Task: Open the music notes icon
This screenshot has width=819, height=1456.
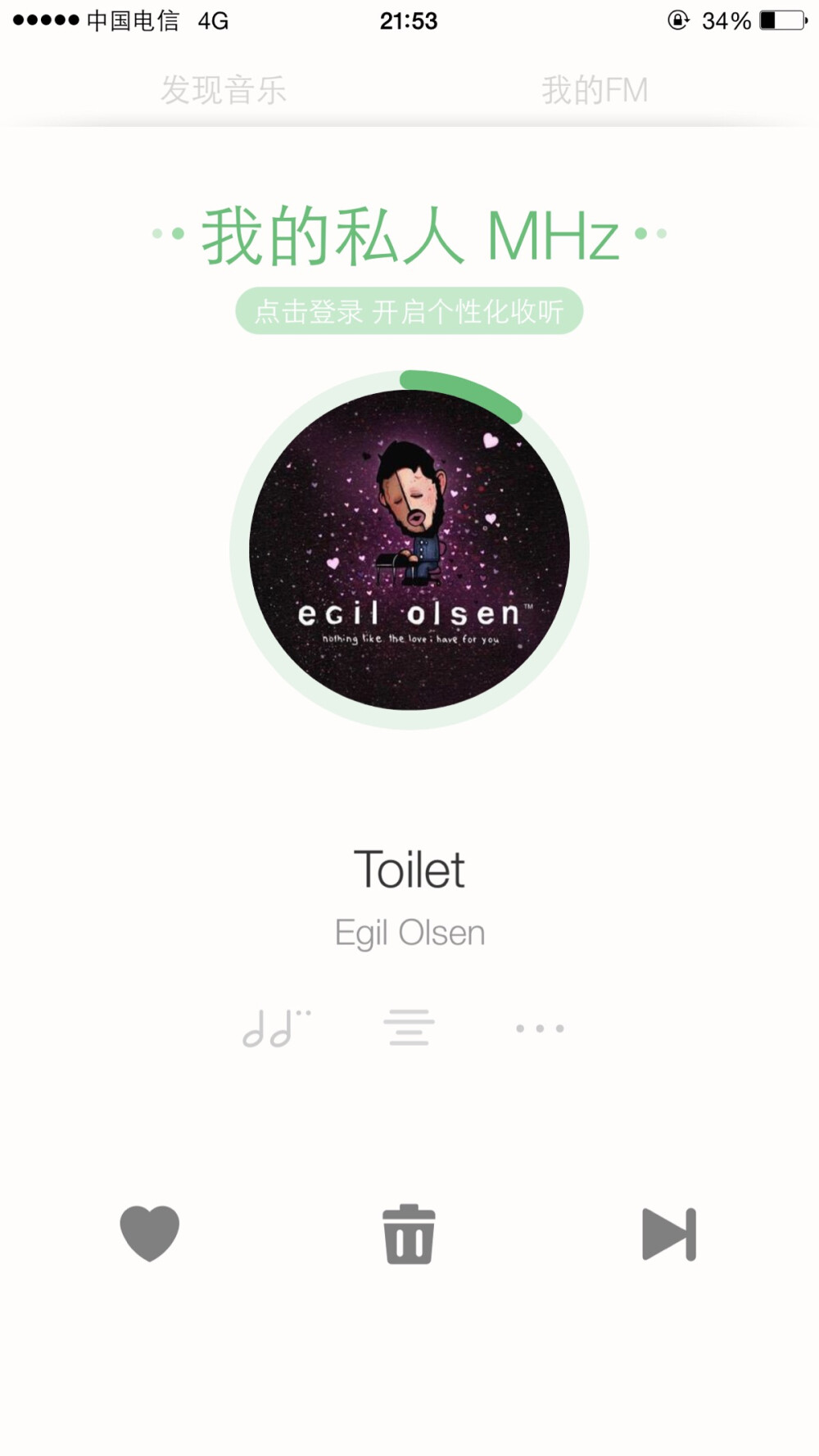Action: tap(276, 1029)
